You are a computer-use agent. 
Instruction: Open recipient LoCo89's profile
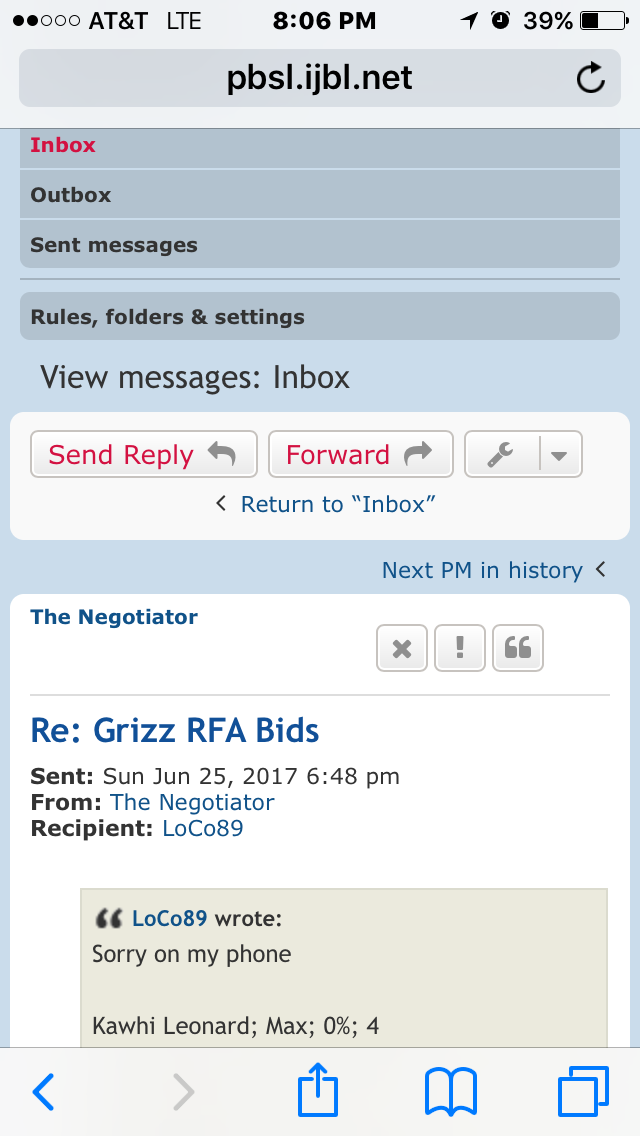(202, 828)
